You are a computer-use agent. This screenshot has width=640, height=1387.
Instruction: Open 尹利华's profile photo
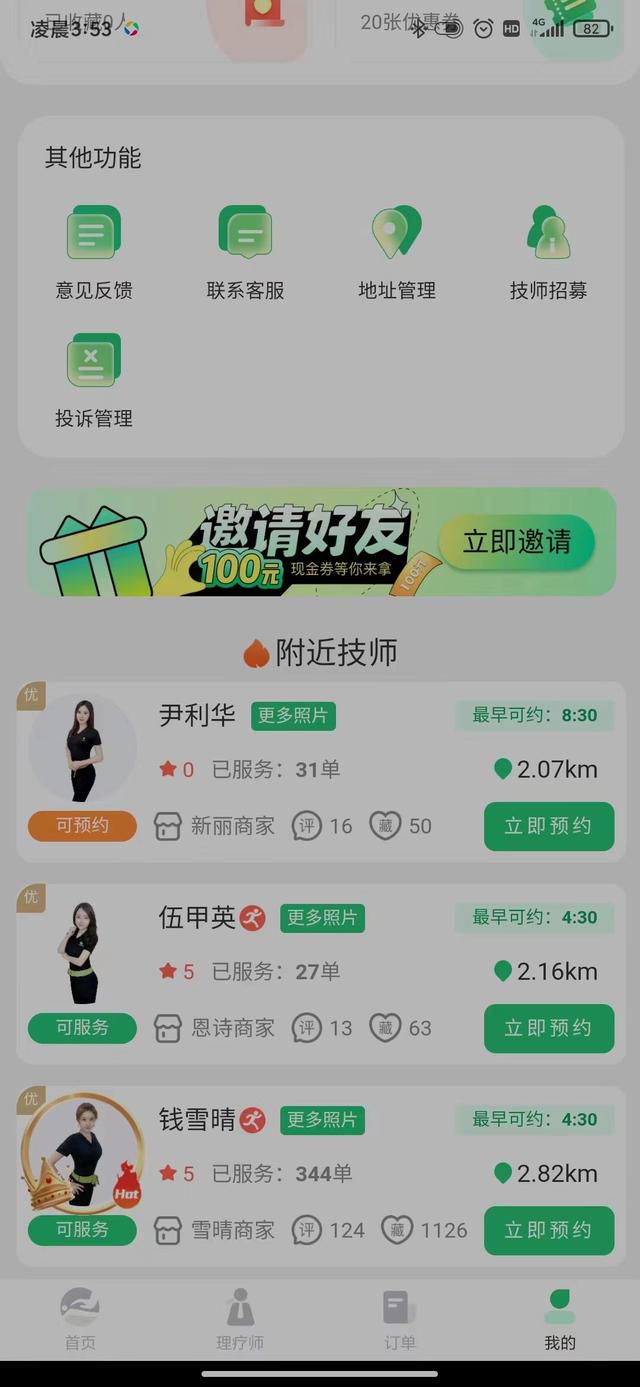[x=83, y=750]
